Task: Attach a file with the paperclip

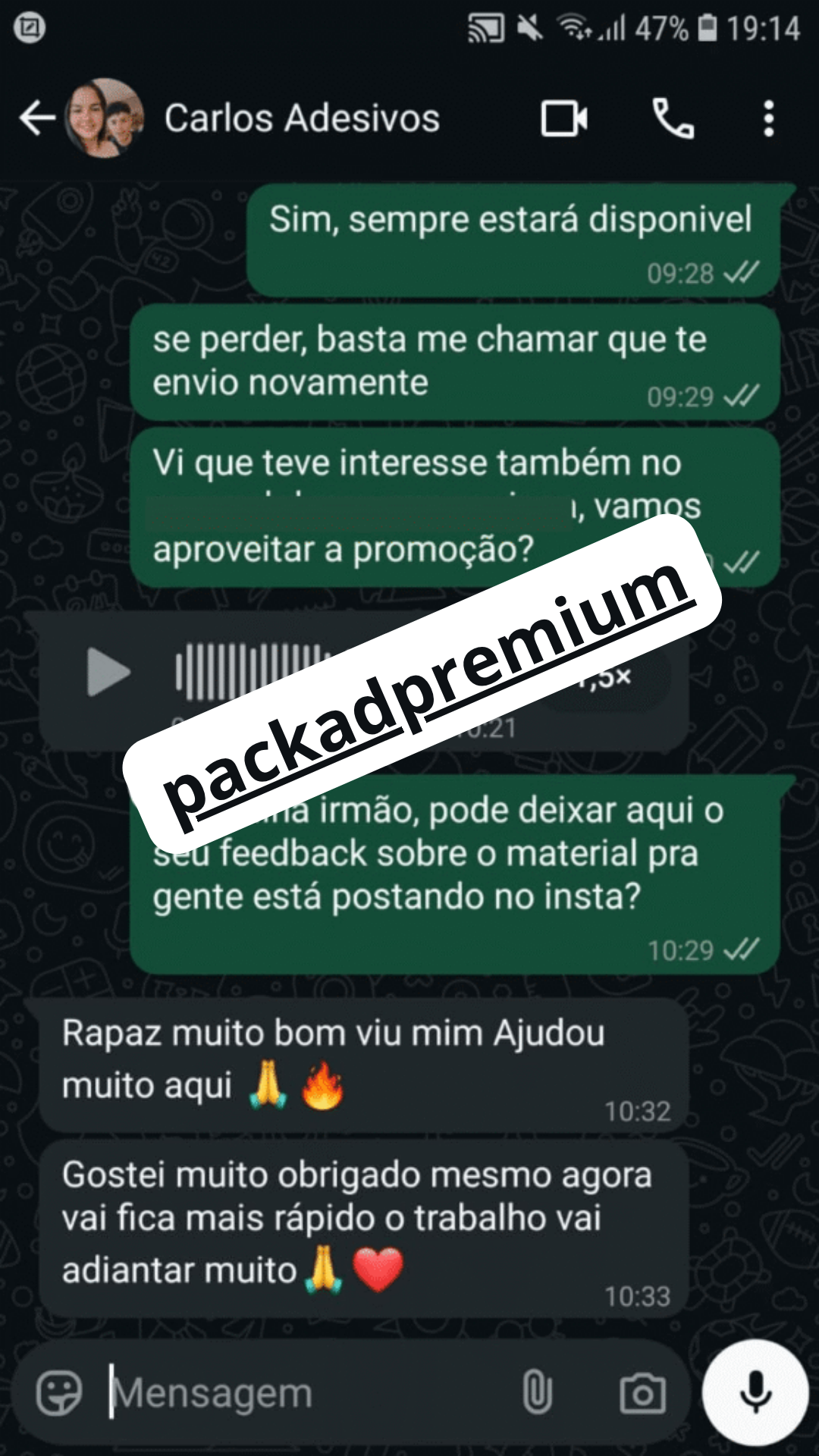Action: (537, 1393)
